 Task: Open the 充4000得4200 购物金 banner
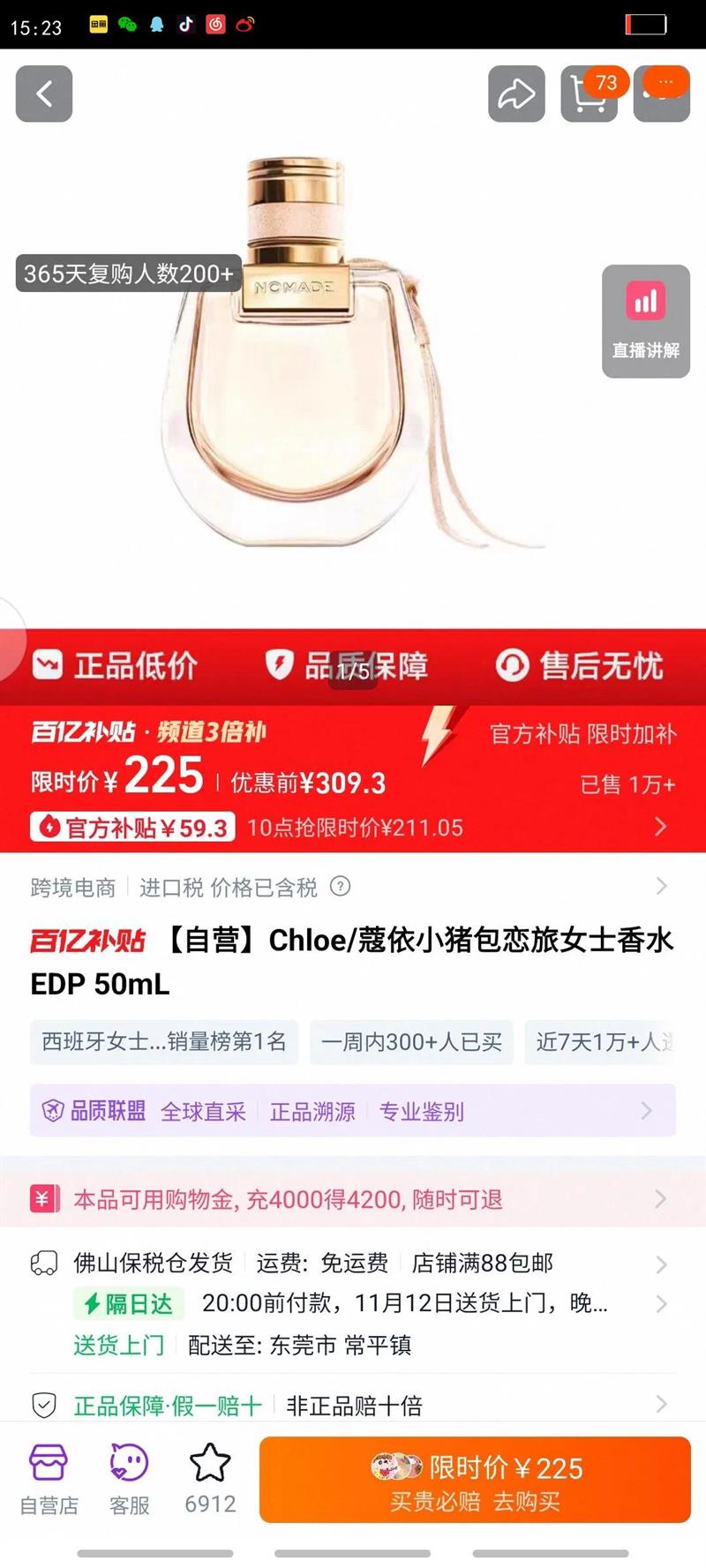click(353, 1199)
